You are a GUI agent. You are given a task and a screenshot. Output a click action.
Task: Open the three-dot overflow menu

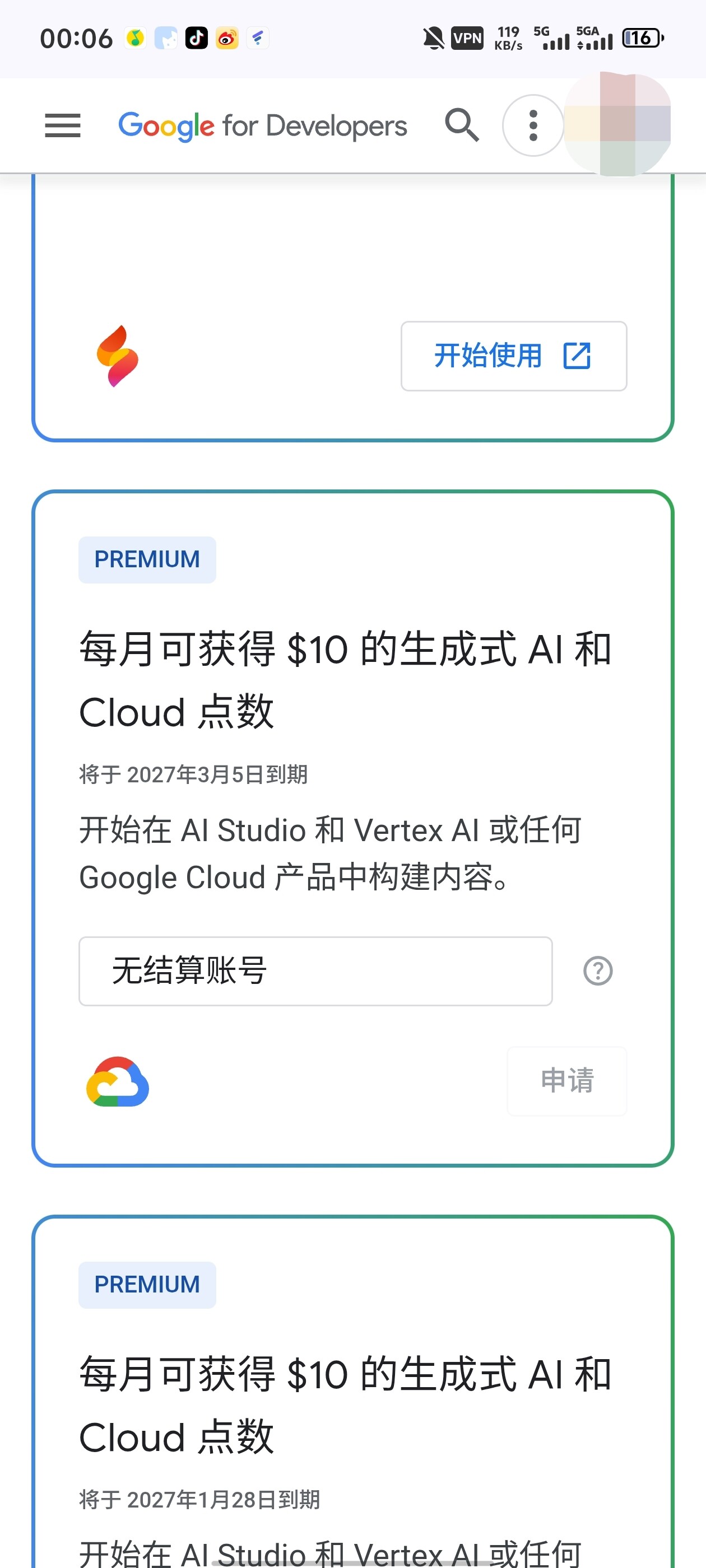[533, 125]
